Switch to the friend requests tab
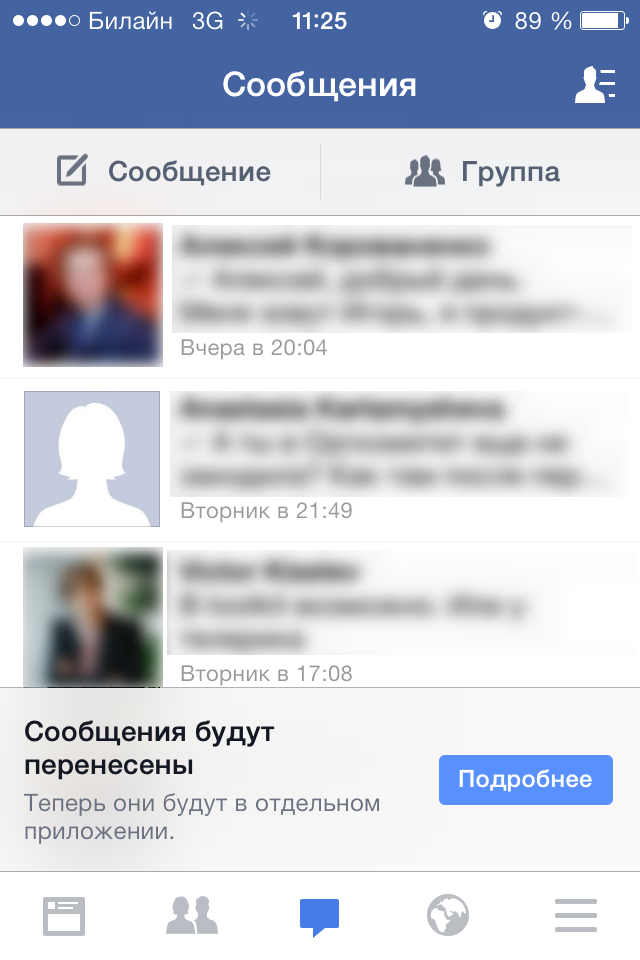 [192, 915]
